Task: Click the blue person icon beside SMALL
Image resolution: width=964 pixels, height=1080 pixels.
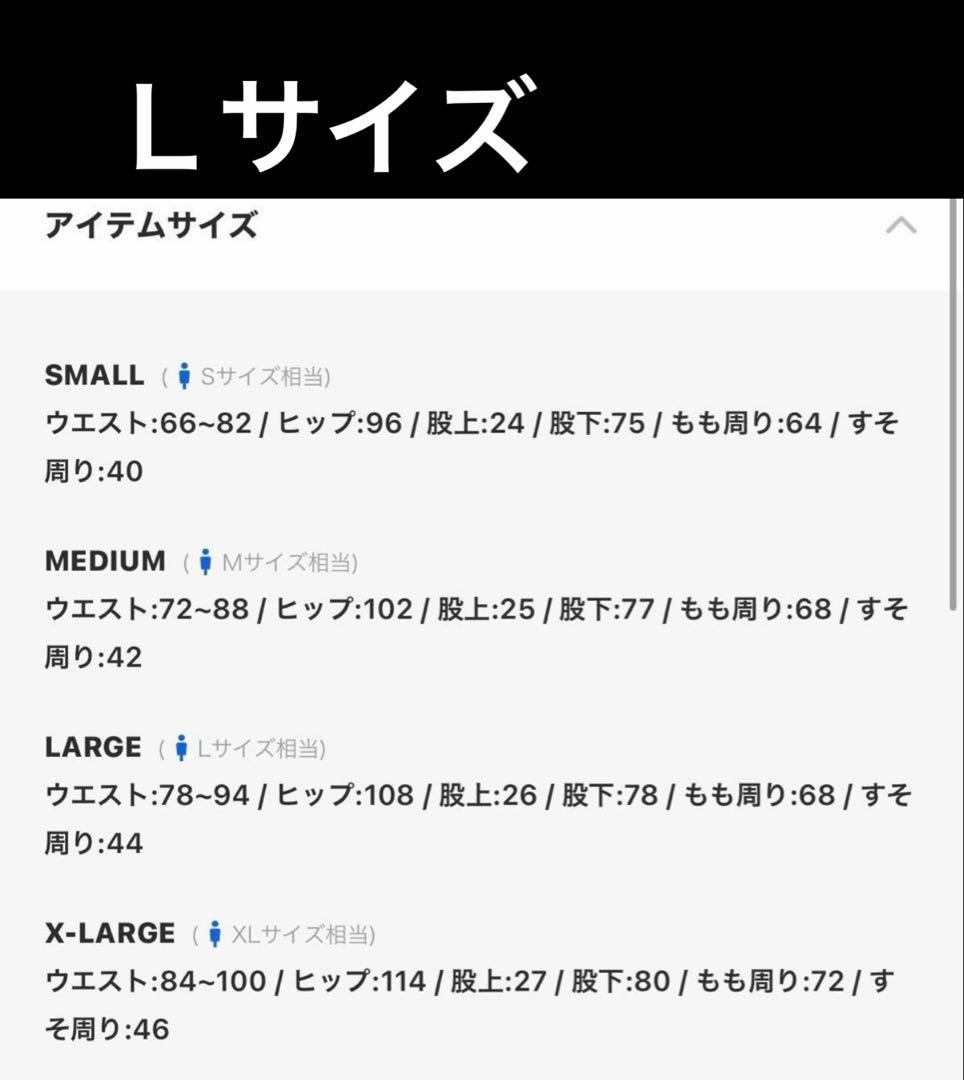Action: coord(184,374)
